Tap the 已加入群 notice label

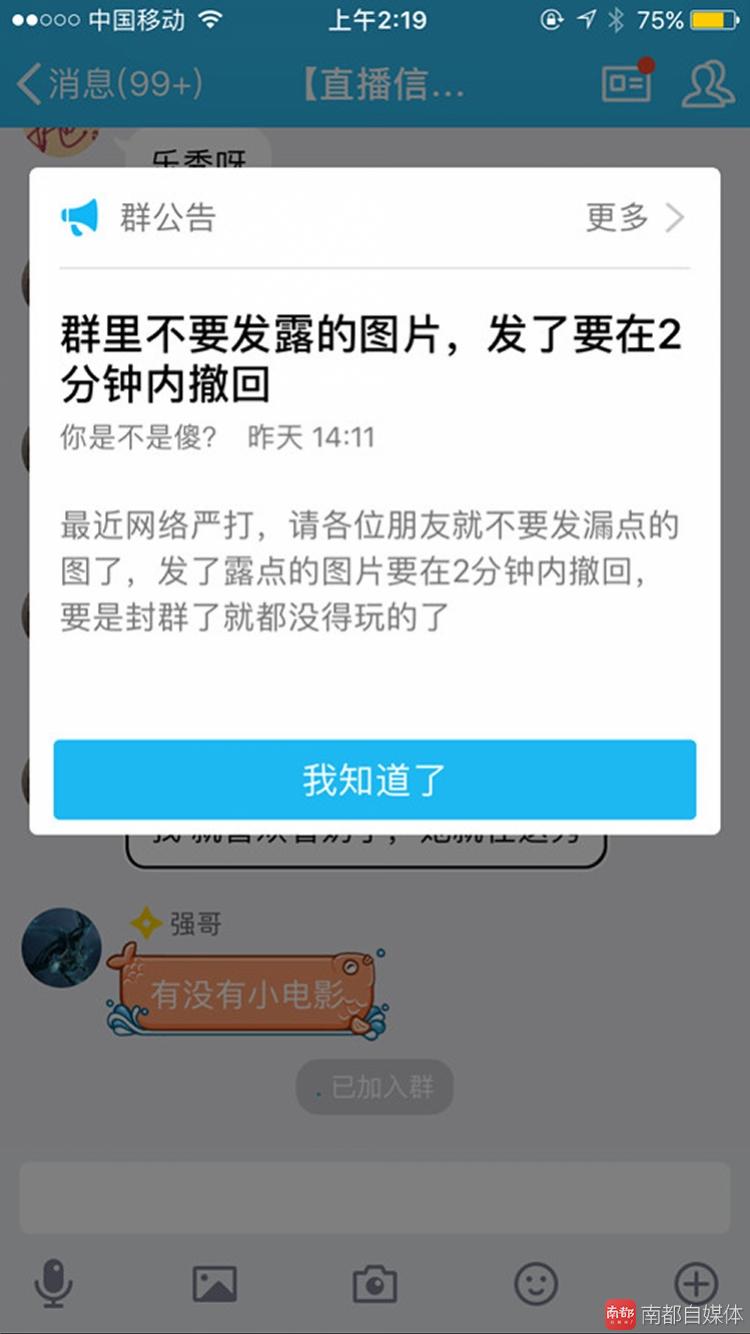[x=375, y=1088]
